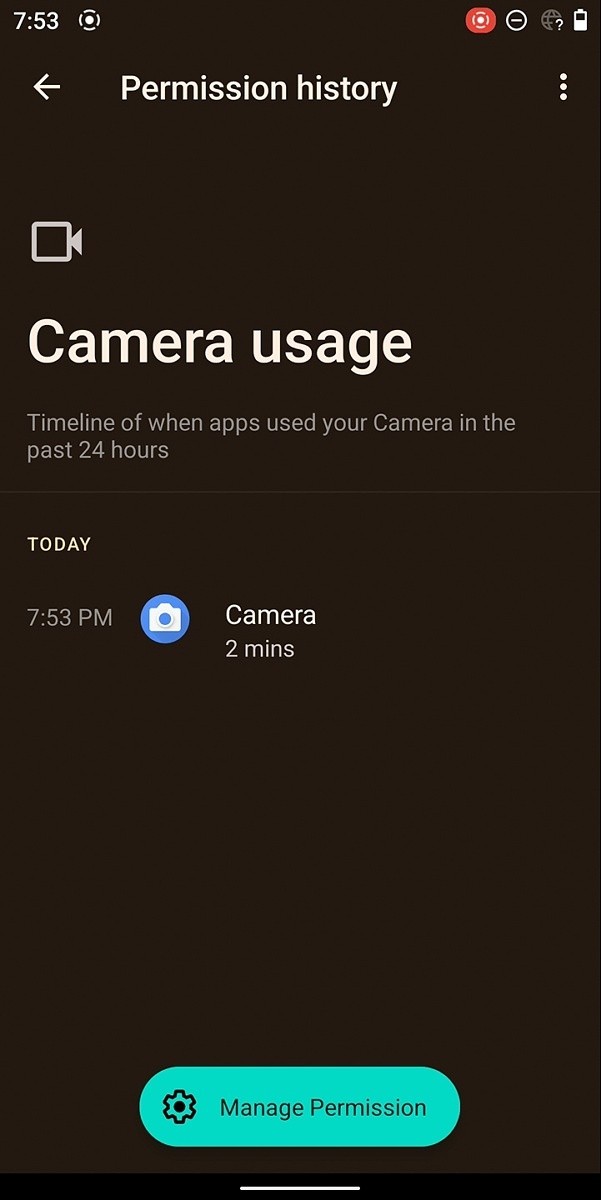Screen dimensions: 601x1200
Task: Open the overflow menu
Action: coord(563,88)
